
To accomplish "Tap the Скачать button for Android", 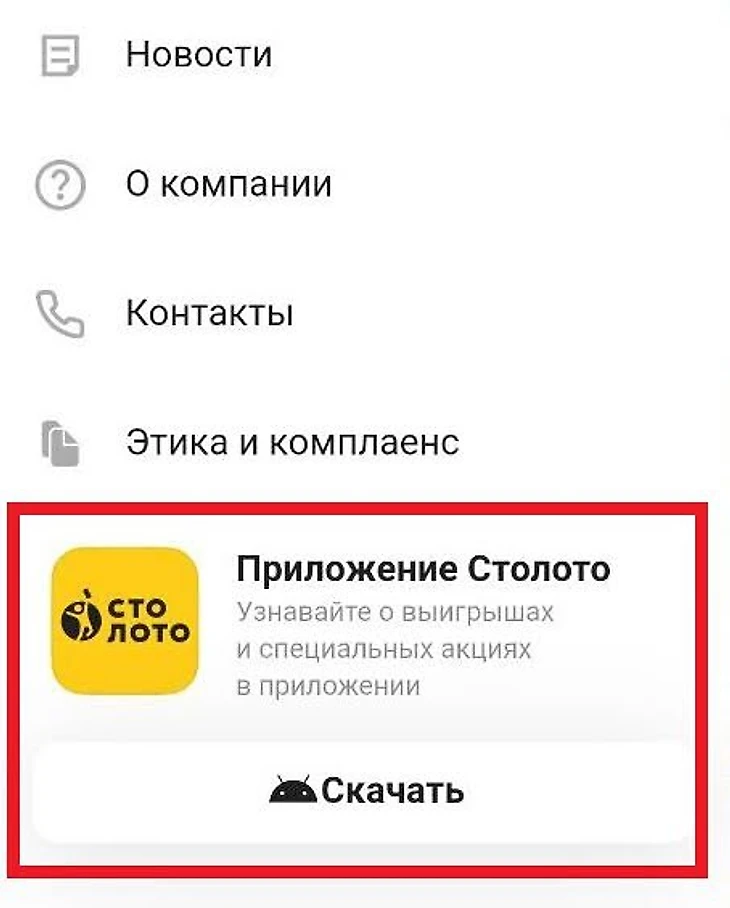I will (x=365, y=791).
